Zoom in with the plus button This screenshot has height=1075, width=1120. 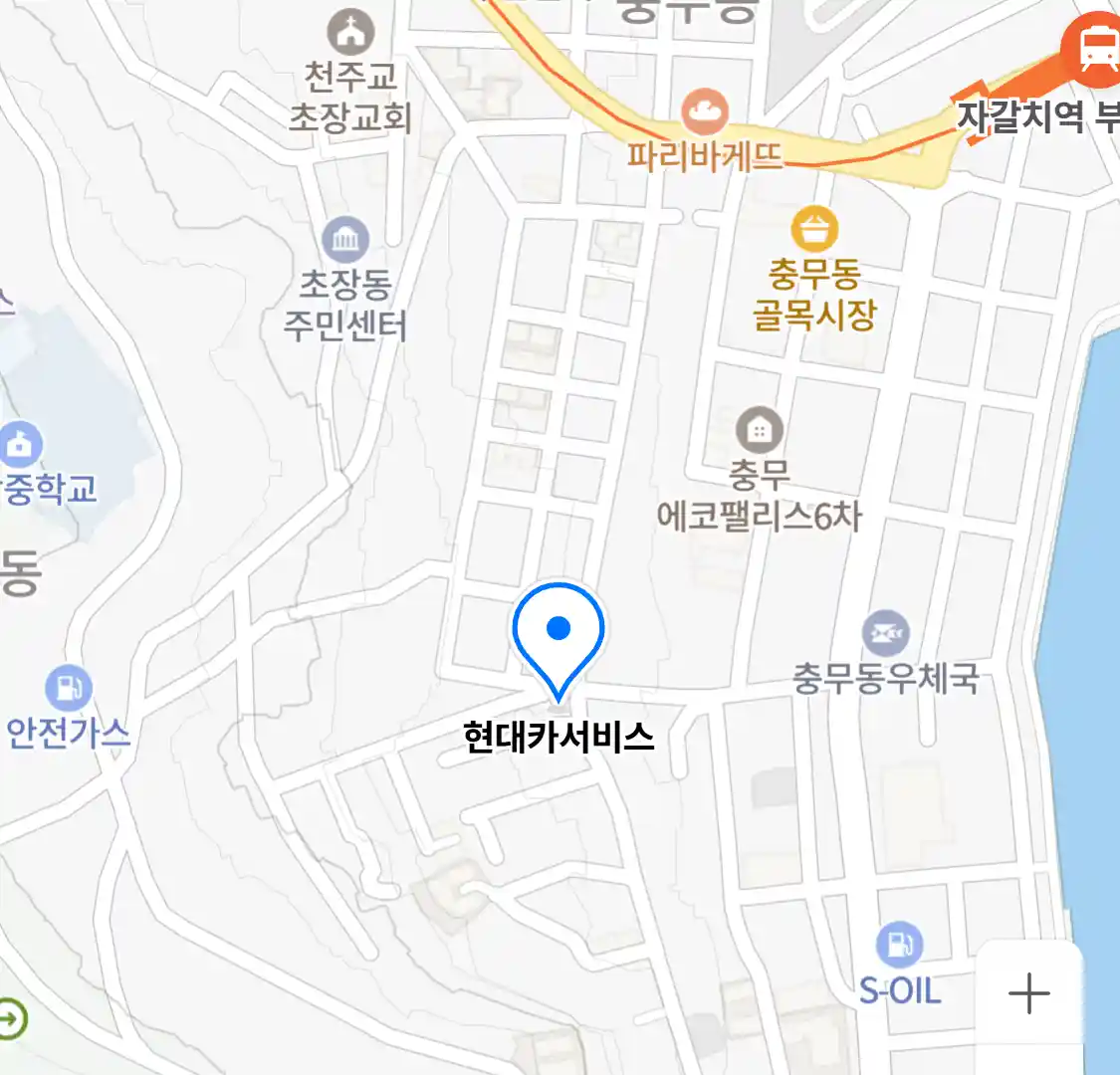[x=1028, y=993]
